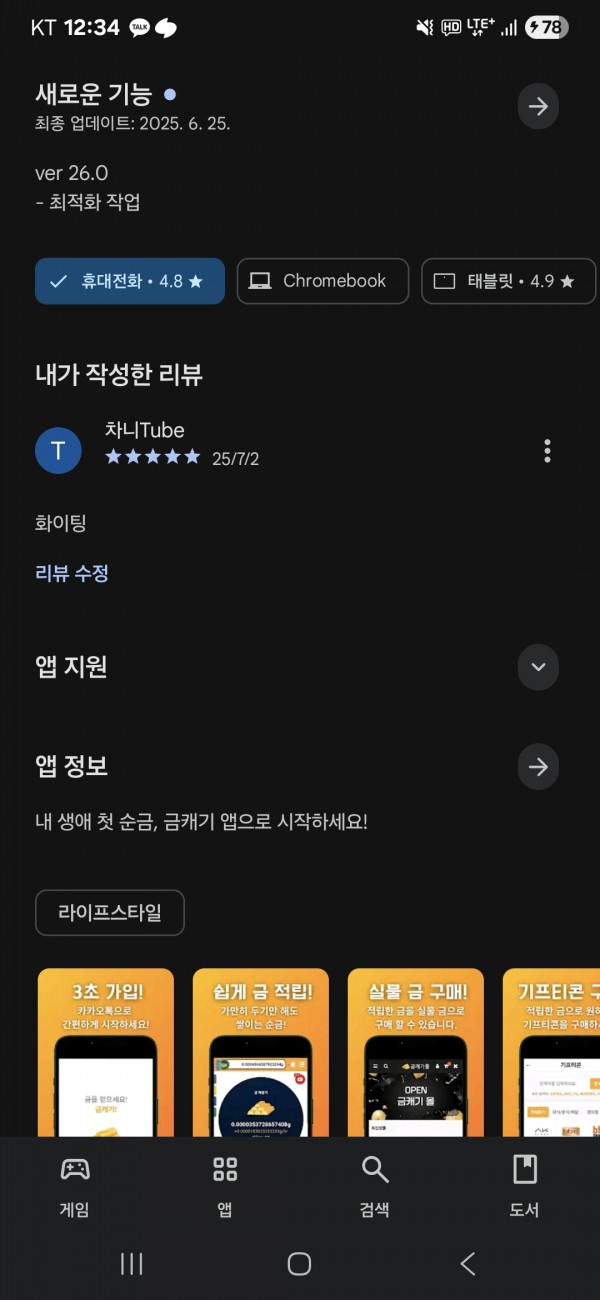Tap the 라이프스타일 category chip
Viewport: 600px width, 1300px height.
pyautogui.click(x=110, y=912)
